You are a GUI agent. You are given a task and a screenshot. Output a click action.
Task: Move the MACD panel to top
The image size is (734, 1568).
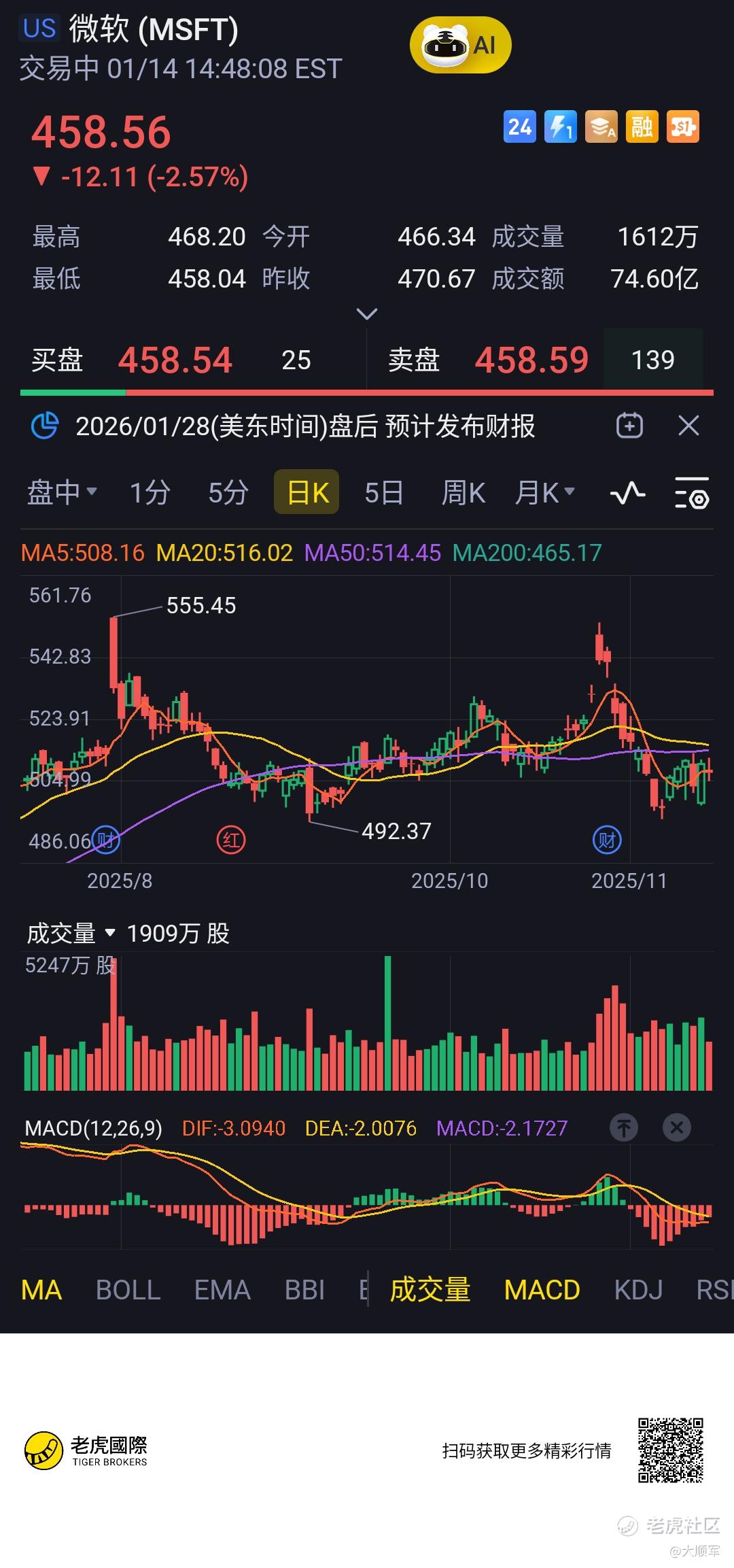(624, 1128)
